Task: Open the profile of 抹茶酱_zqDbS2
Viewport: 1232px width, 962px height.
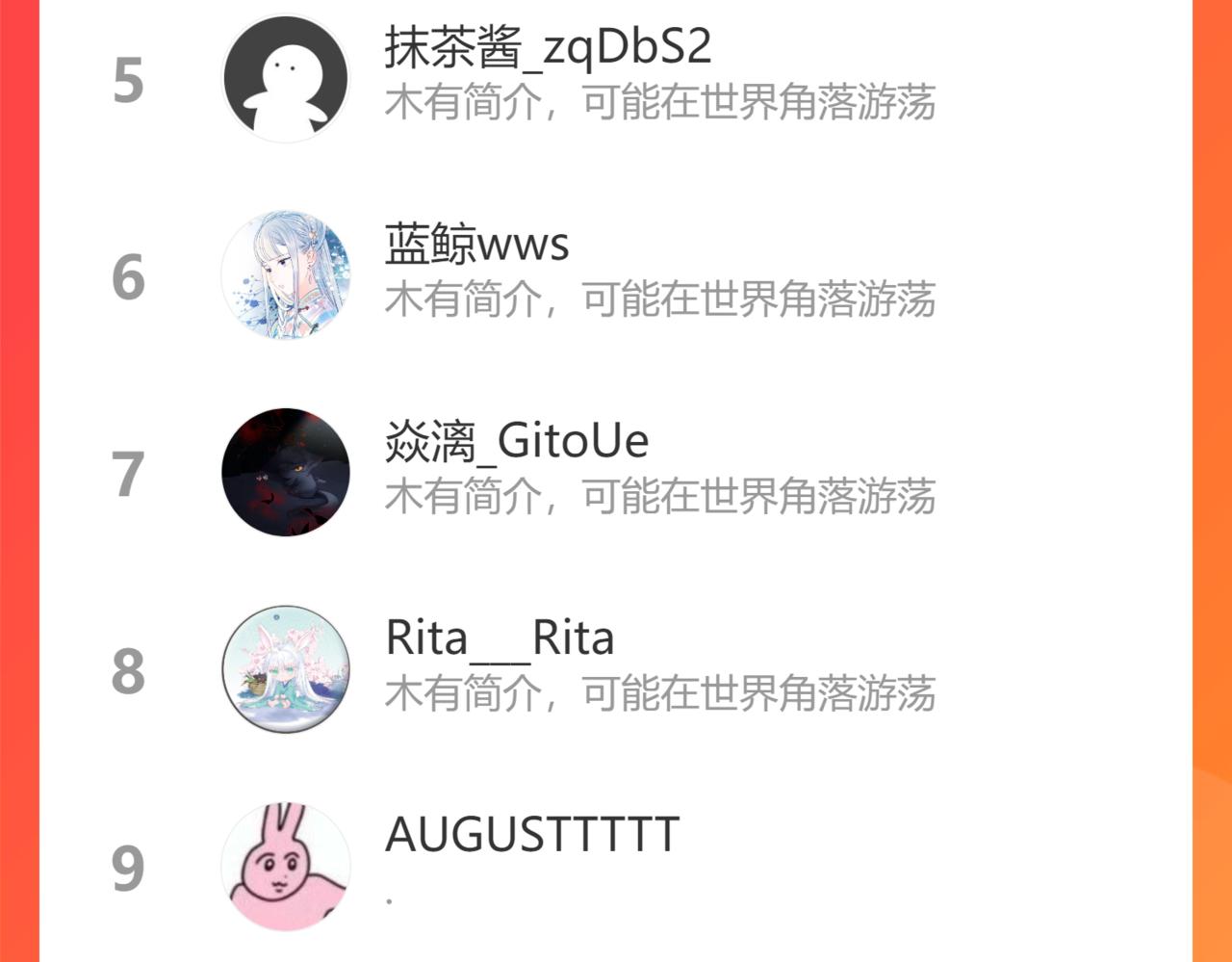Action: pos(547,48)
